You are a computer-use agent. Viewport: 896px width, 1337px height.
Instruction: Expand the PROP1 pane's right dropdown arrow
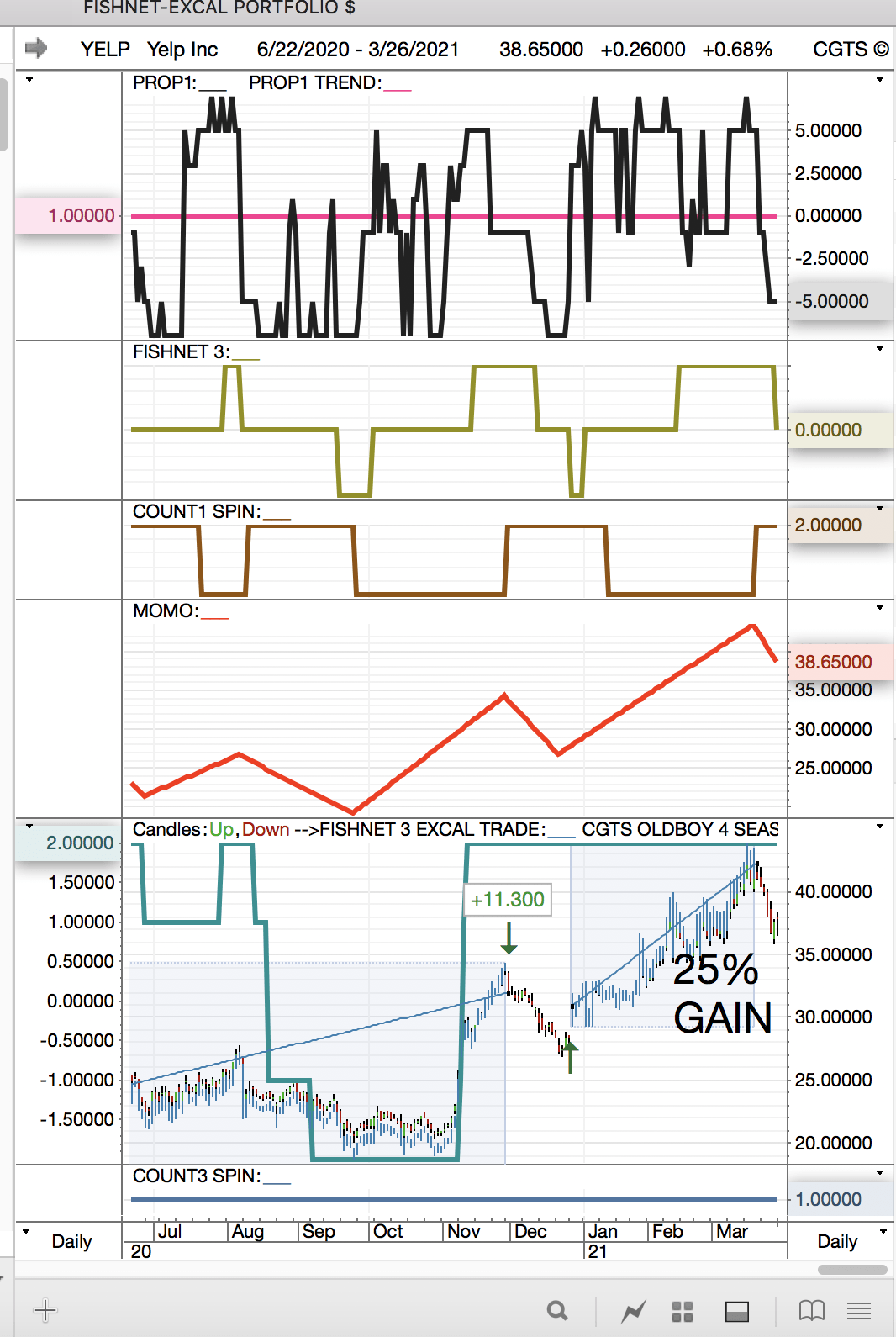pos(880,80)
